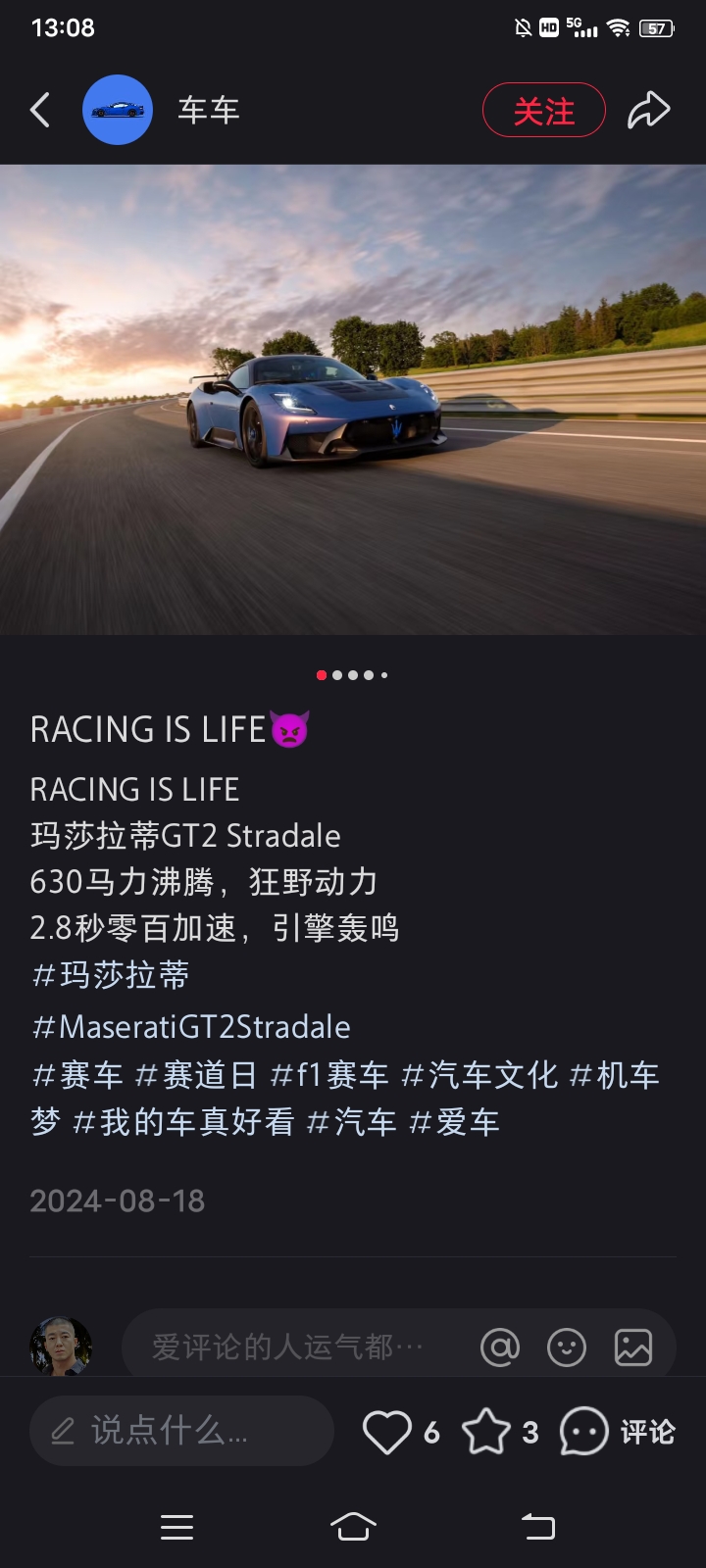Save the post with the star
This screenshot has height=1568, width=706.
coord(486,1432)
